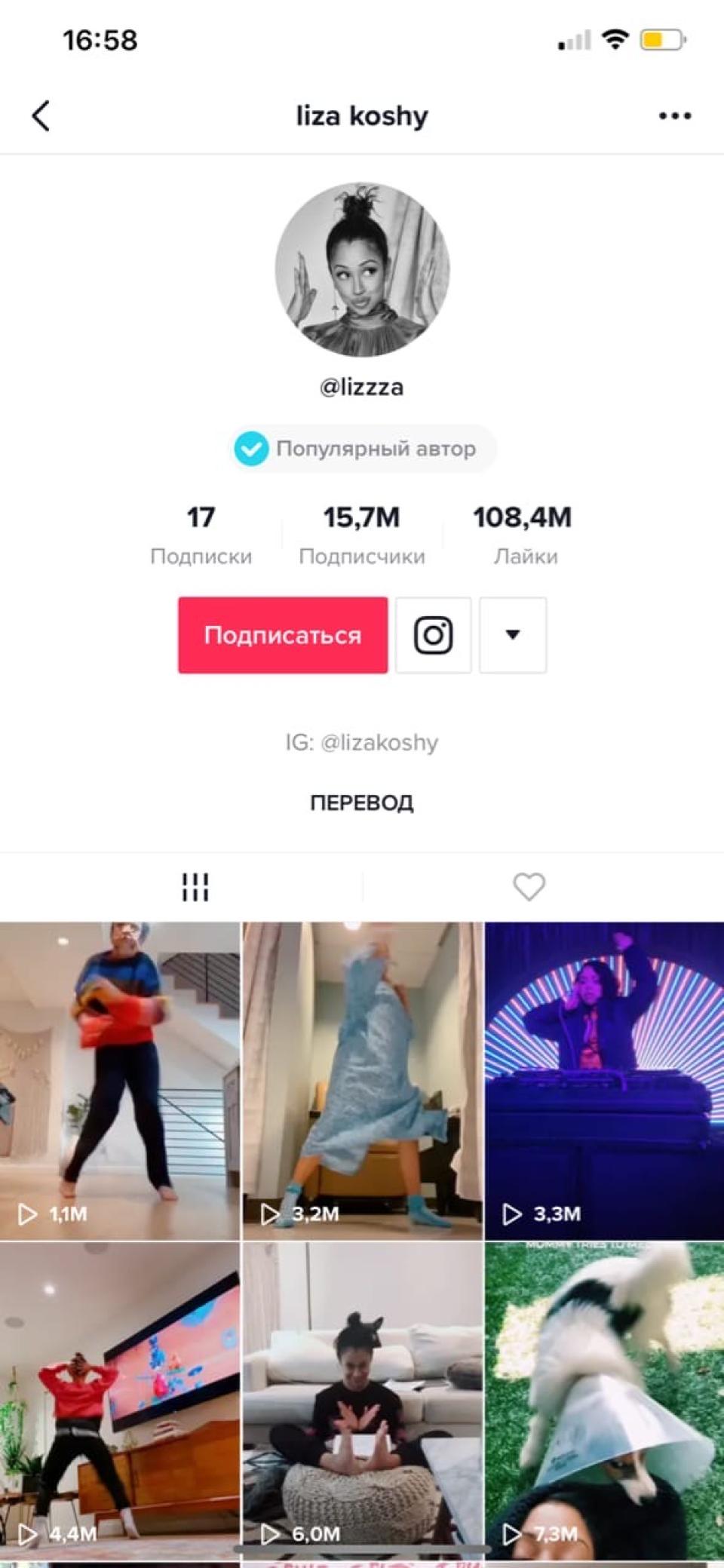
Task: Open the three-dot overflow menu
Action: tap(674, 115)
